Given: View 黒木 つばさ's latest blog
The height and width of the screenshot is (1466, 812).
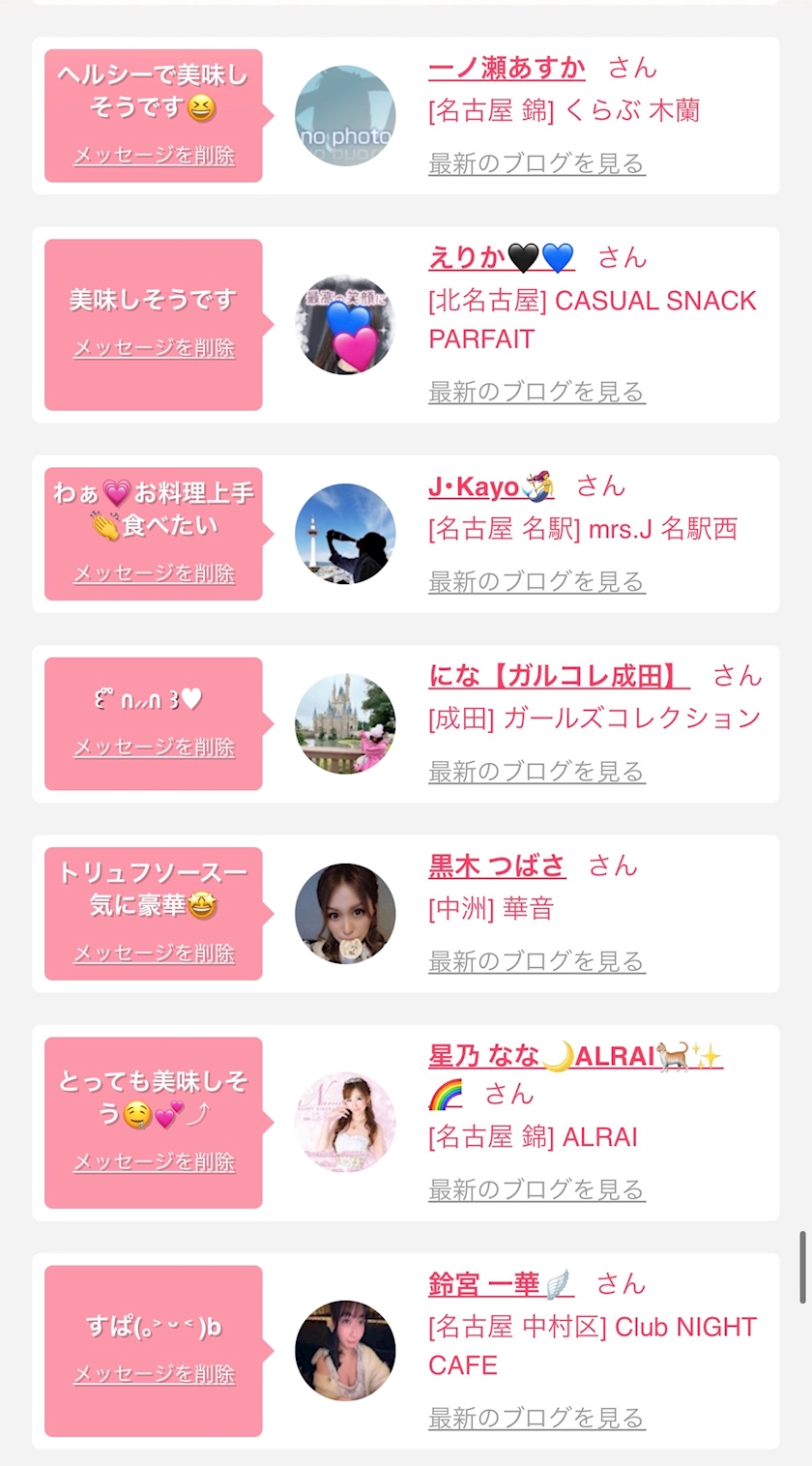Looking at the screenshot, I should (x=536, y=961).
